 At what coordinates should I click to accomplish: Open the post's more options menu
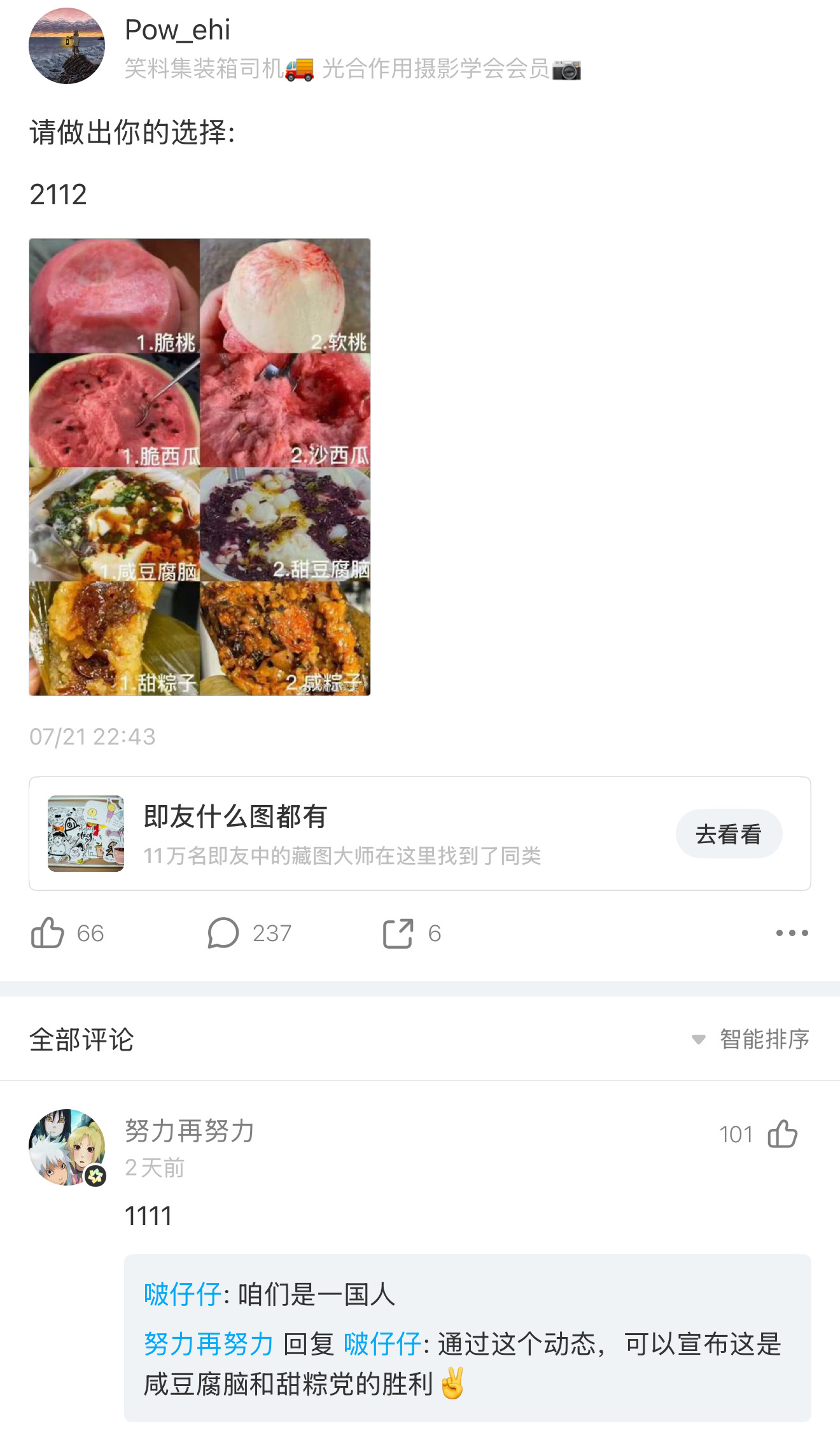(x=792, y=933)
